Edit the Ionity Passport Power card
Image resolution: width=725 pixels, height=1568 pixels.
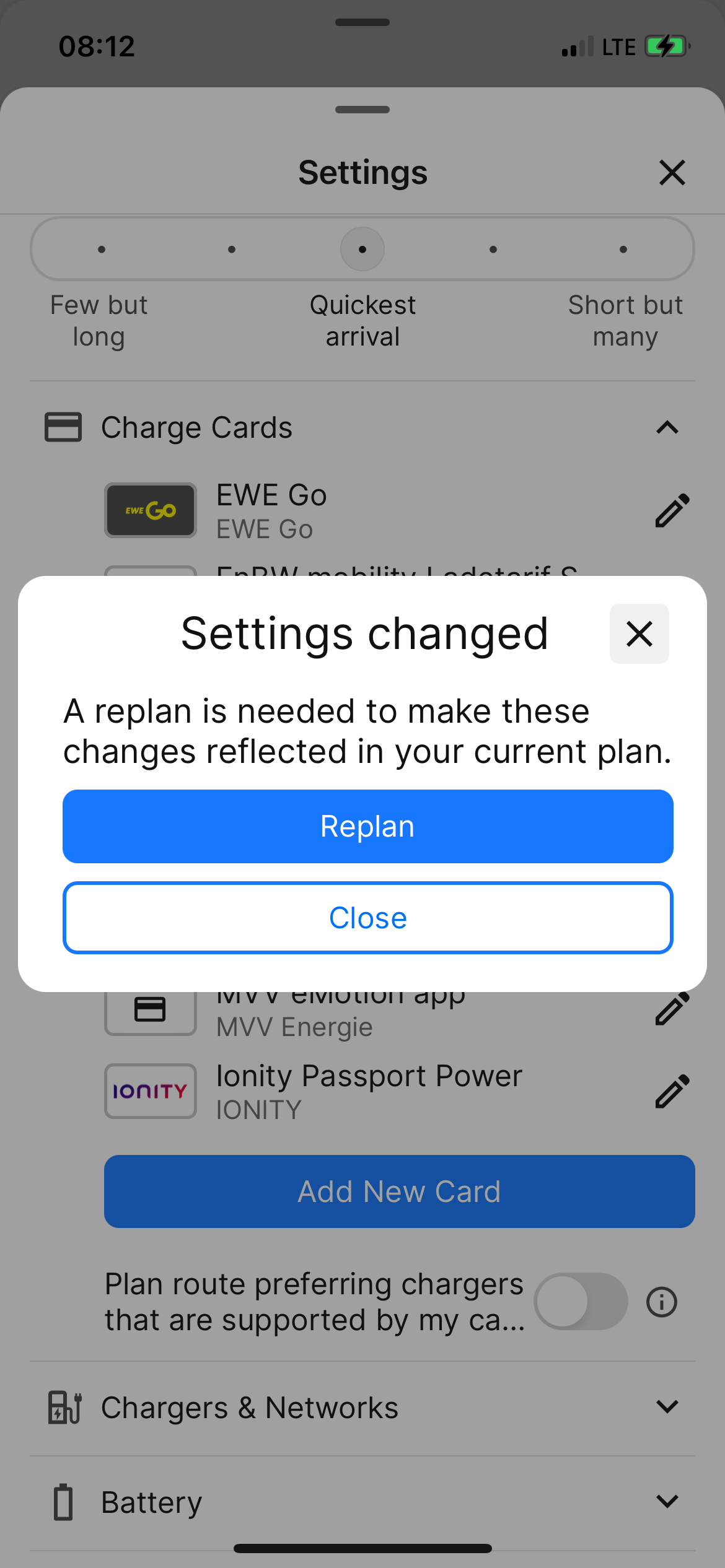672,1091
